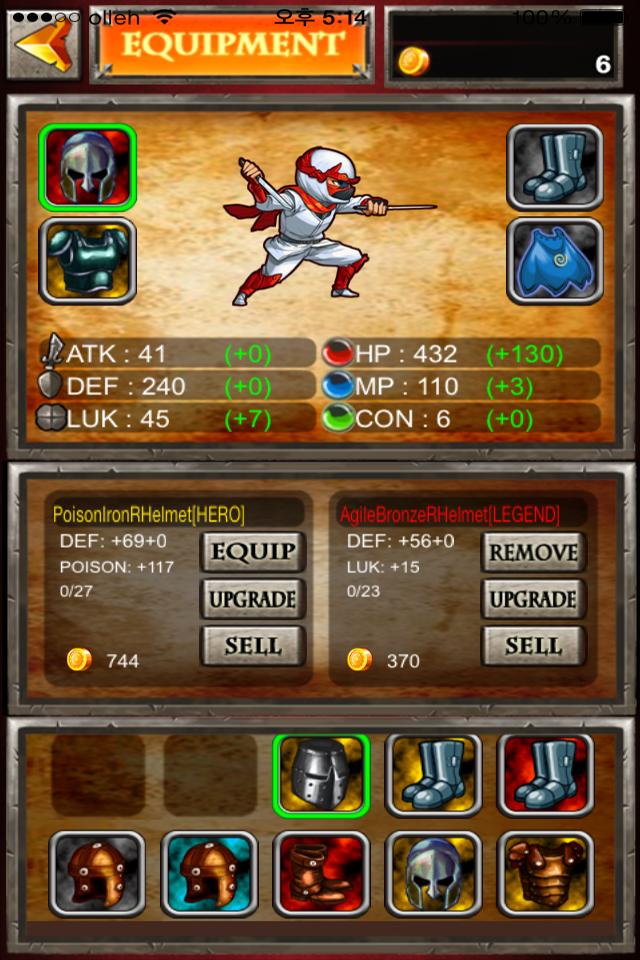Select the red leather boots in inventory

coord(321,873)
